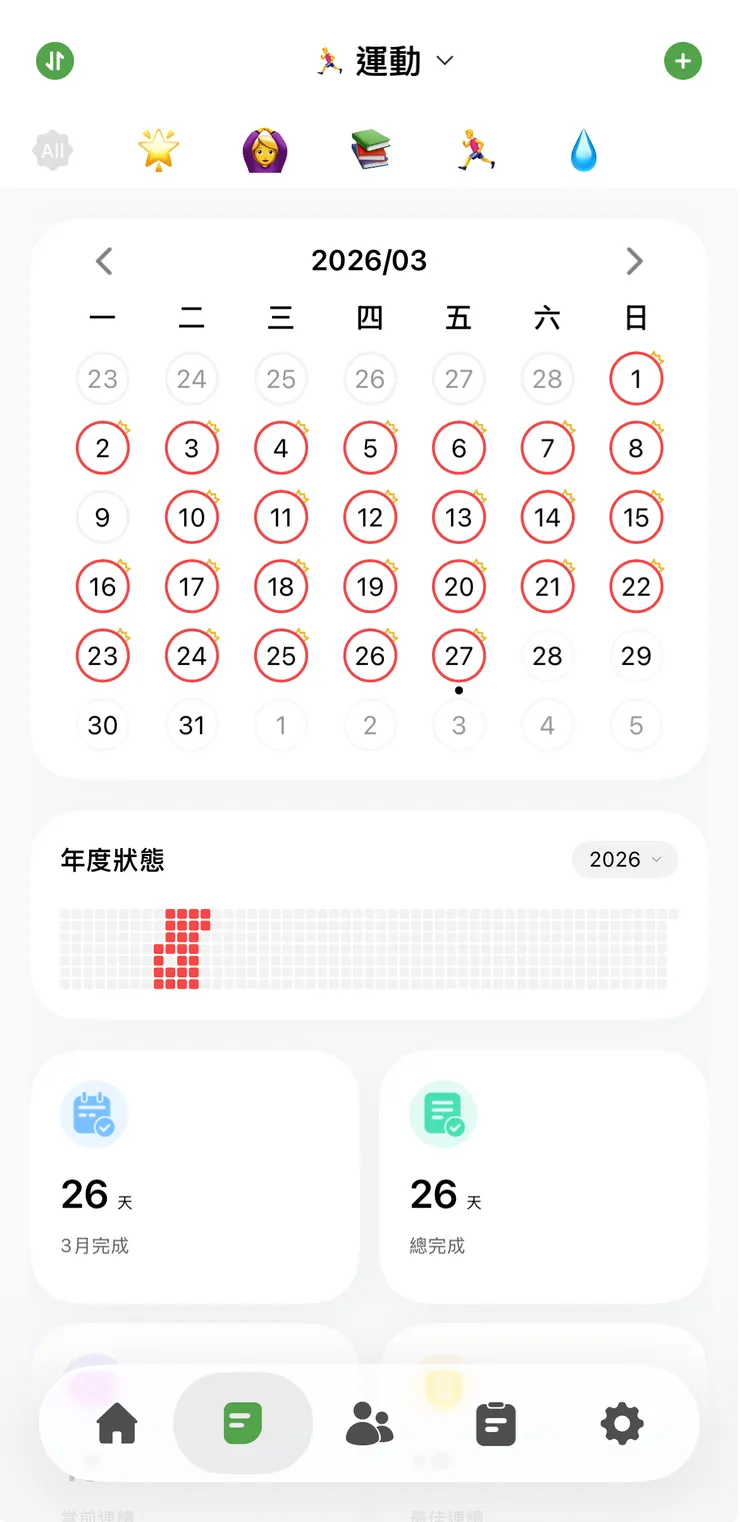
Task: Toggle the habit check on March 31
Action: pos(192,725)
